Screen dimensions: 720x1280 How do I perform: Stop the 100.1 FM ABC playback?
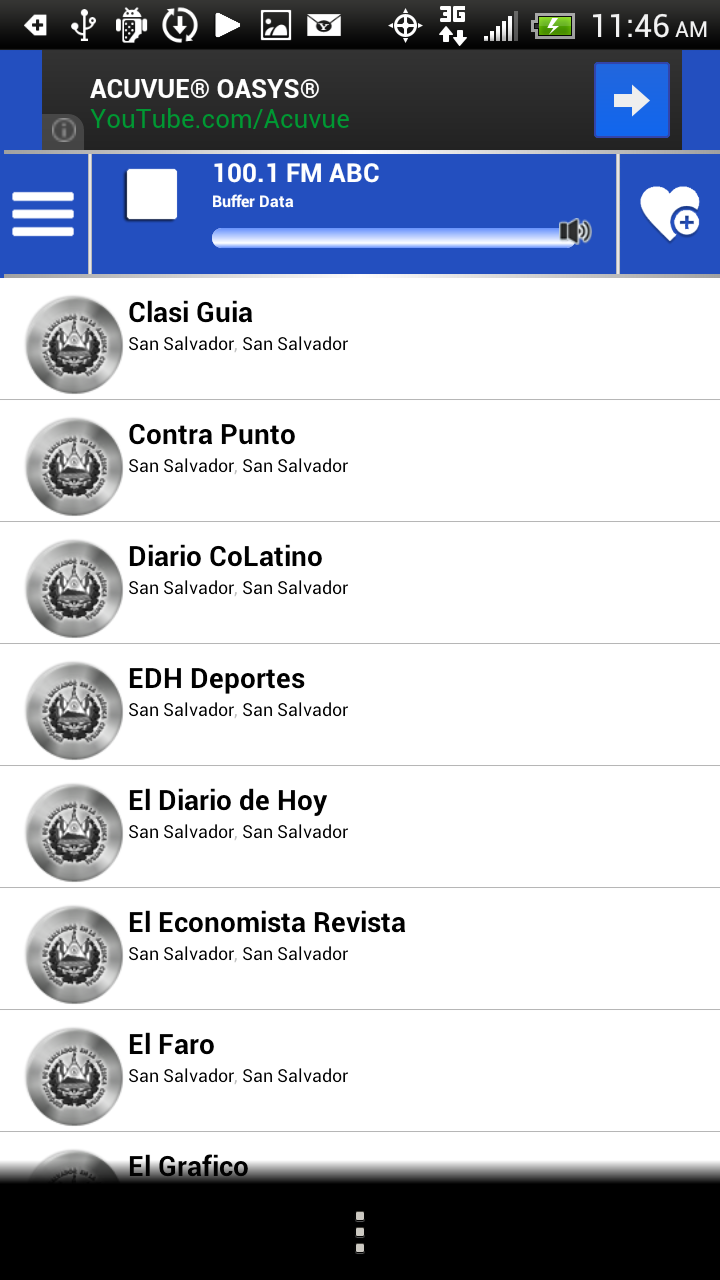point(152,194)
